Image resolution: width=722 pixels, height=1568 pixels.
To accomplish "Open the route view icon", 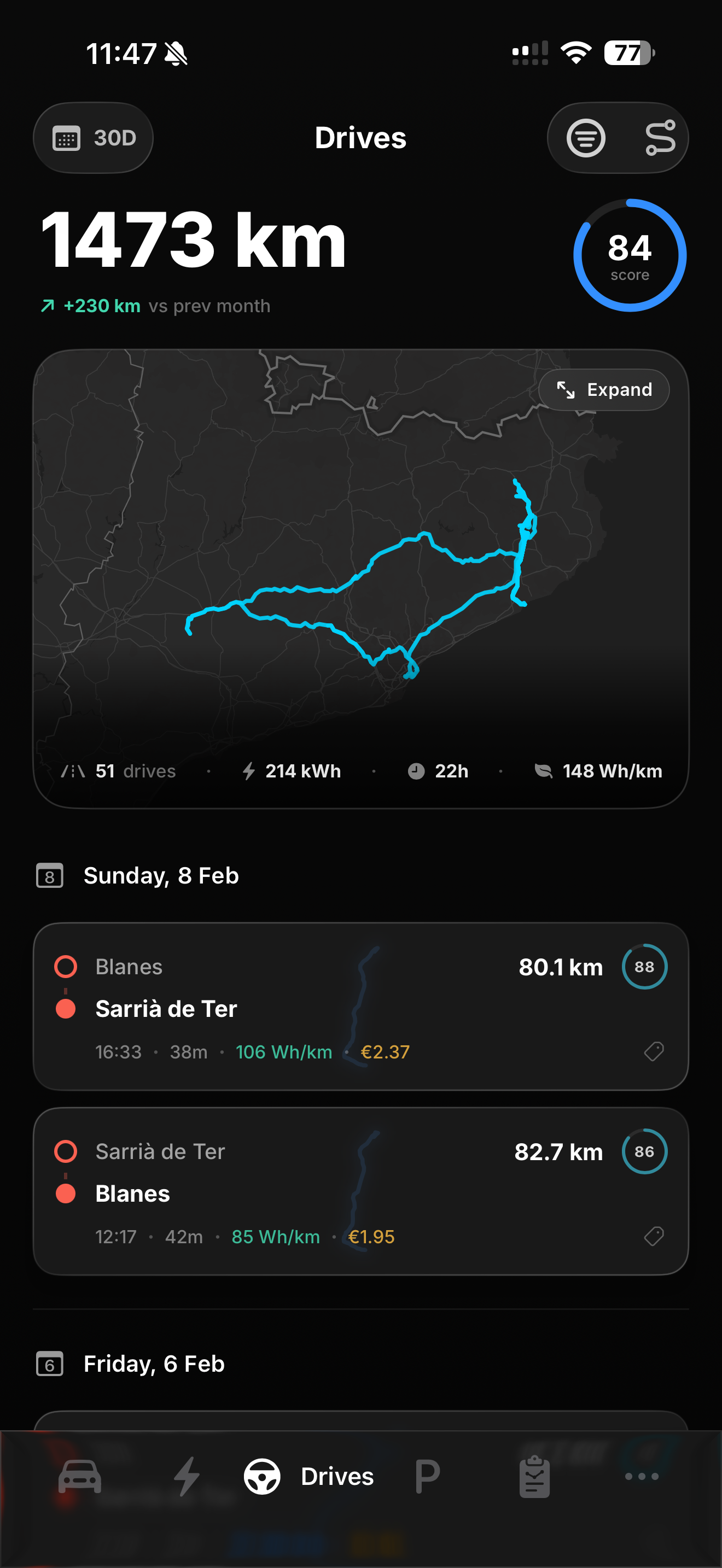I will point(659,138).
